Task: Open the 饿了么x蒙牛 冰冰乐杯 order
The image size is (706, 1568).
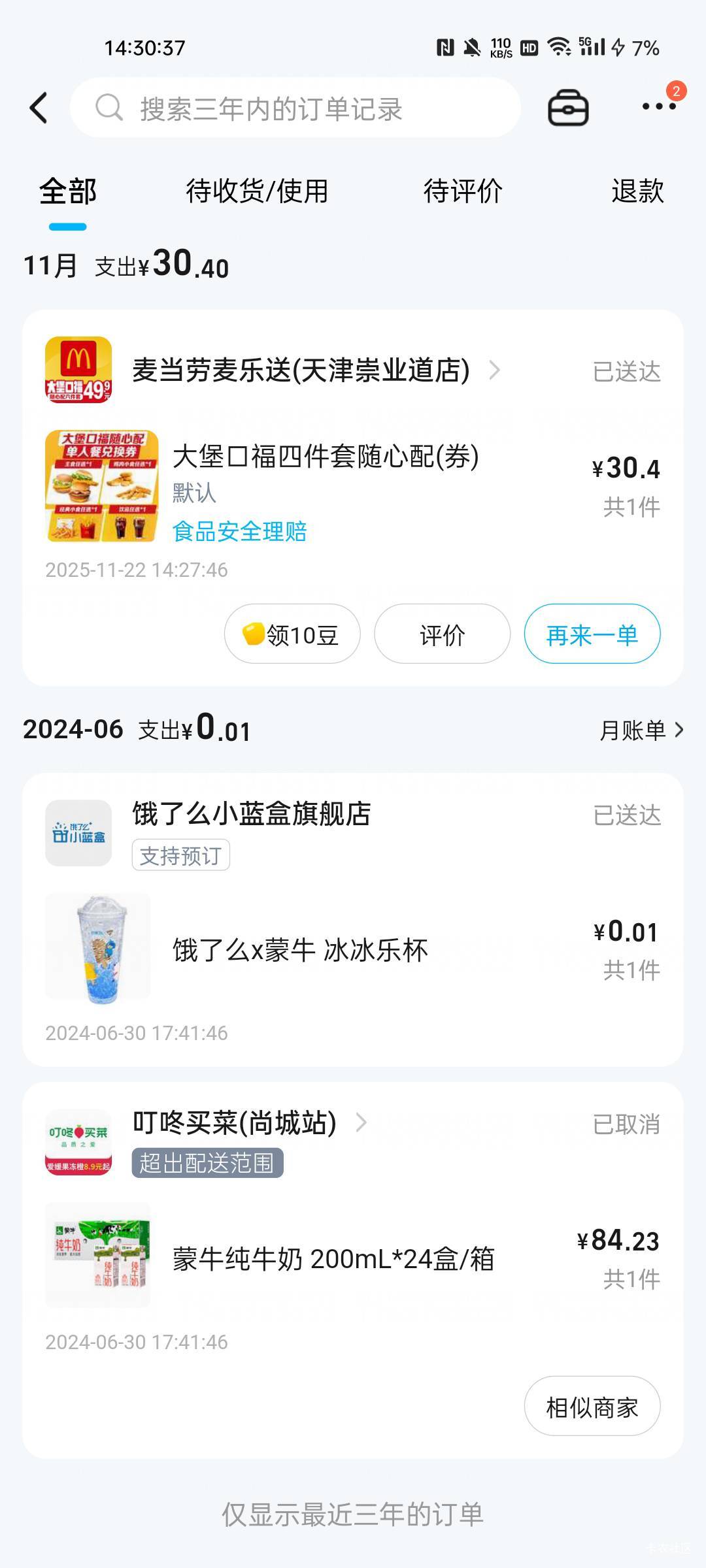Action: coord(301,950)
